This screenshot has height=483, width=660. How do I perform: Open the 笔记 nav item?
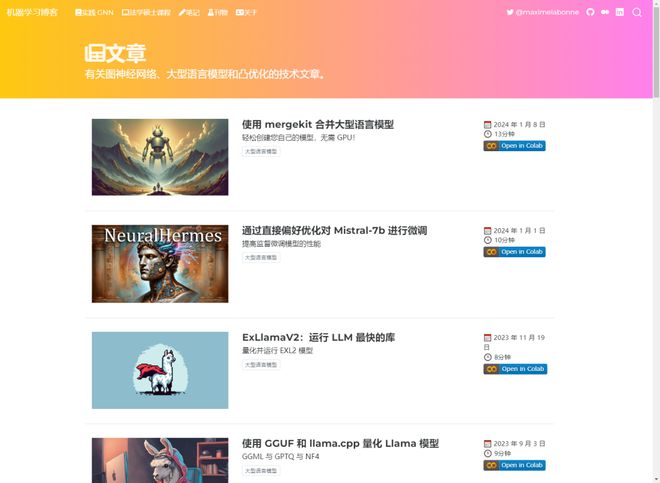coord(189,12)
